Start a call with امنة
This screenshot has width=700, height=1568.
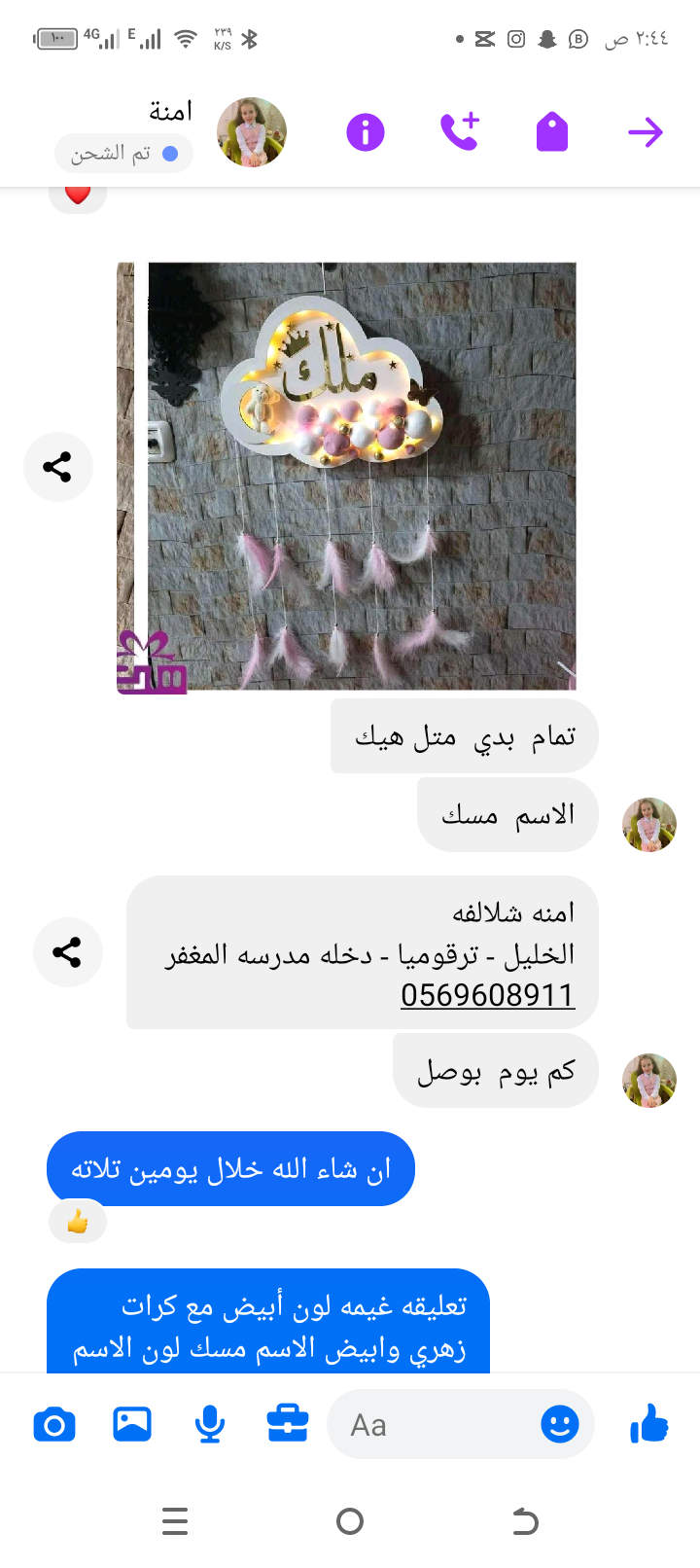(x=459, y=132)
